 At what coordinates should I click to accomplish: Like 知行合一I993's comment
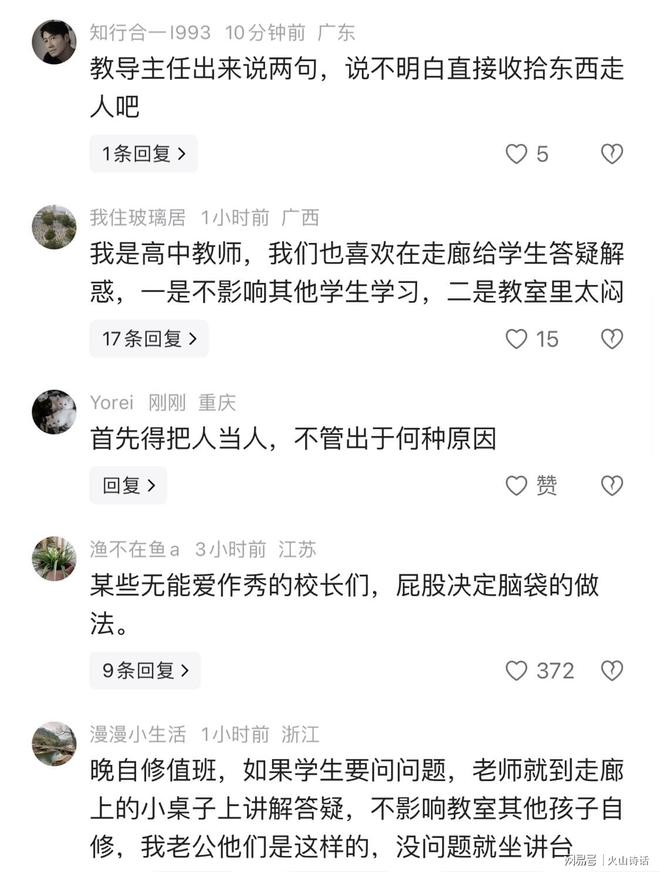(516, 154)
